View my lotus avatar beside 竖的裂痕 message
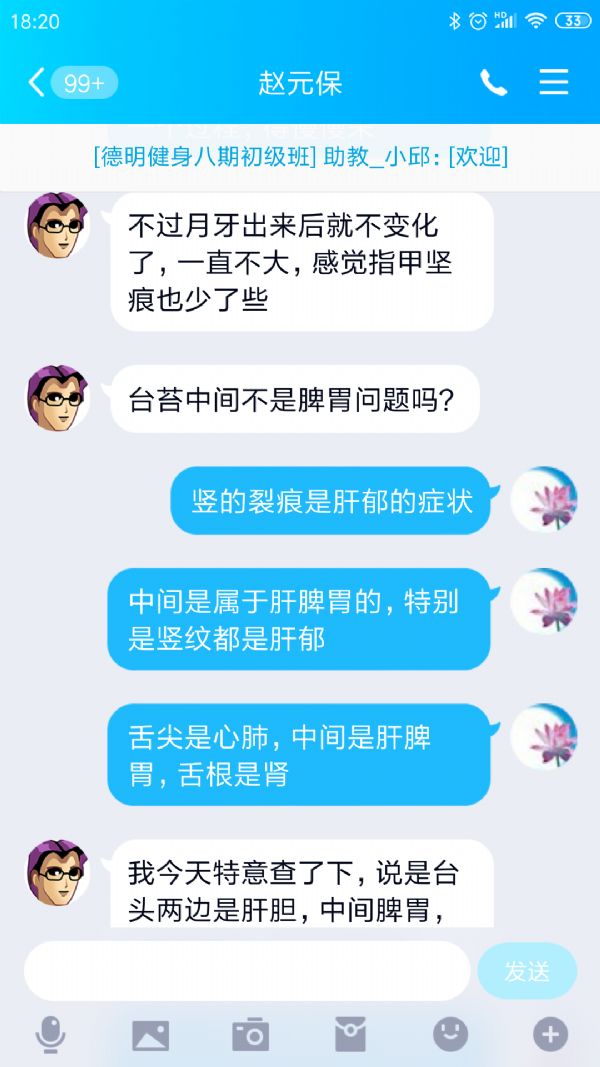 click(x=544, y=499)
